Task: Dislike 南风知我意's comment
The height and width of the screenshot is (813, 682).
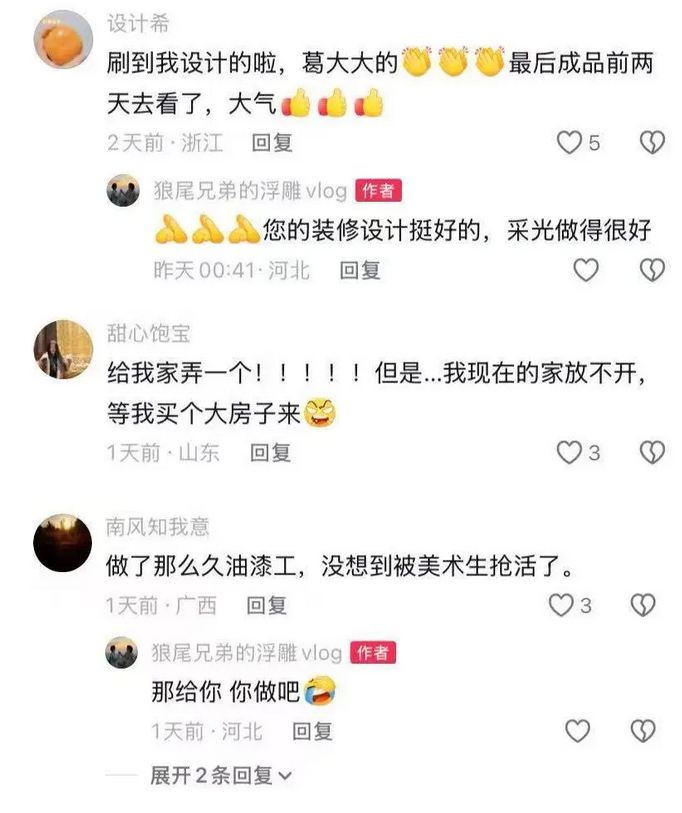Action: click(645, 605)
